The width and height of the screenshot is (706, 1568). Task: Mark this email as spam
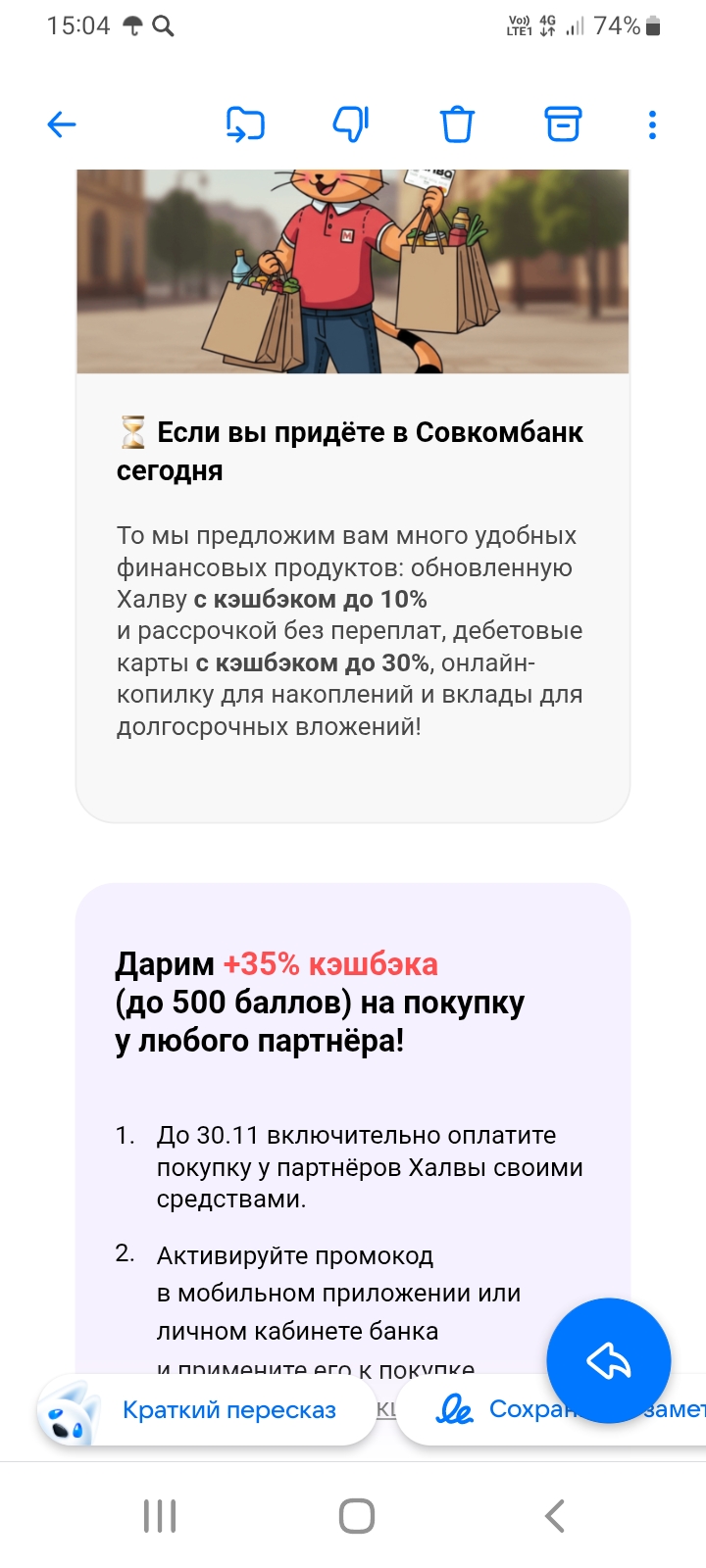[350, 124]
